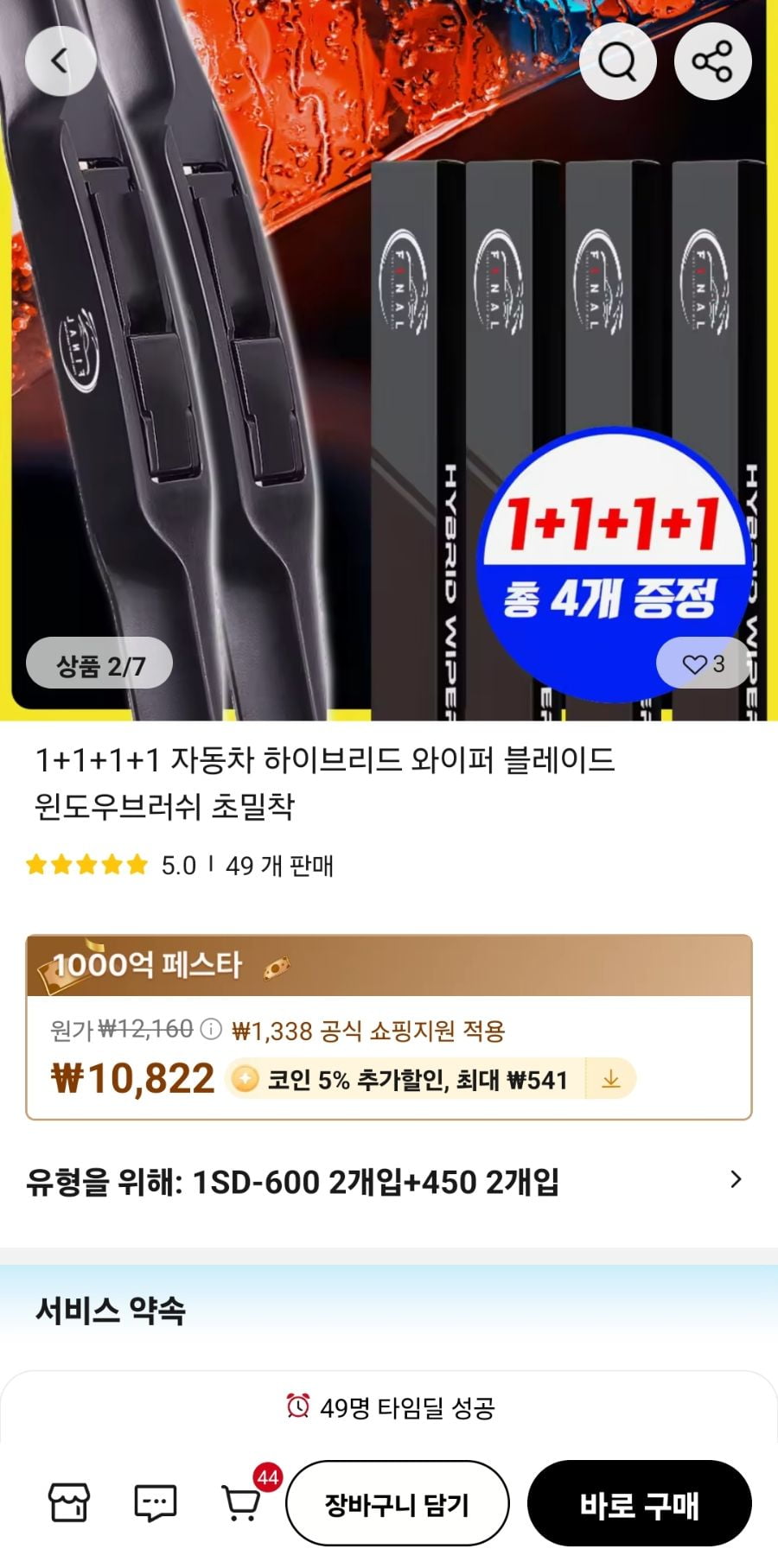The image size is (778, 1568).
Task: Open the shopping cart with 44 items
Action: 242,1503
